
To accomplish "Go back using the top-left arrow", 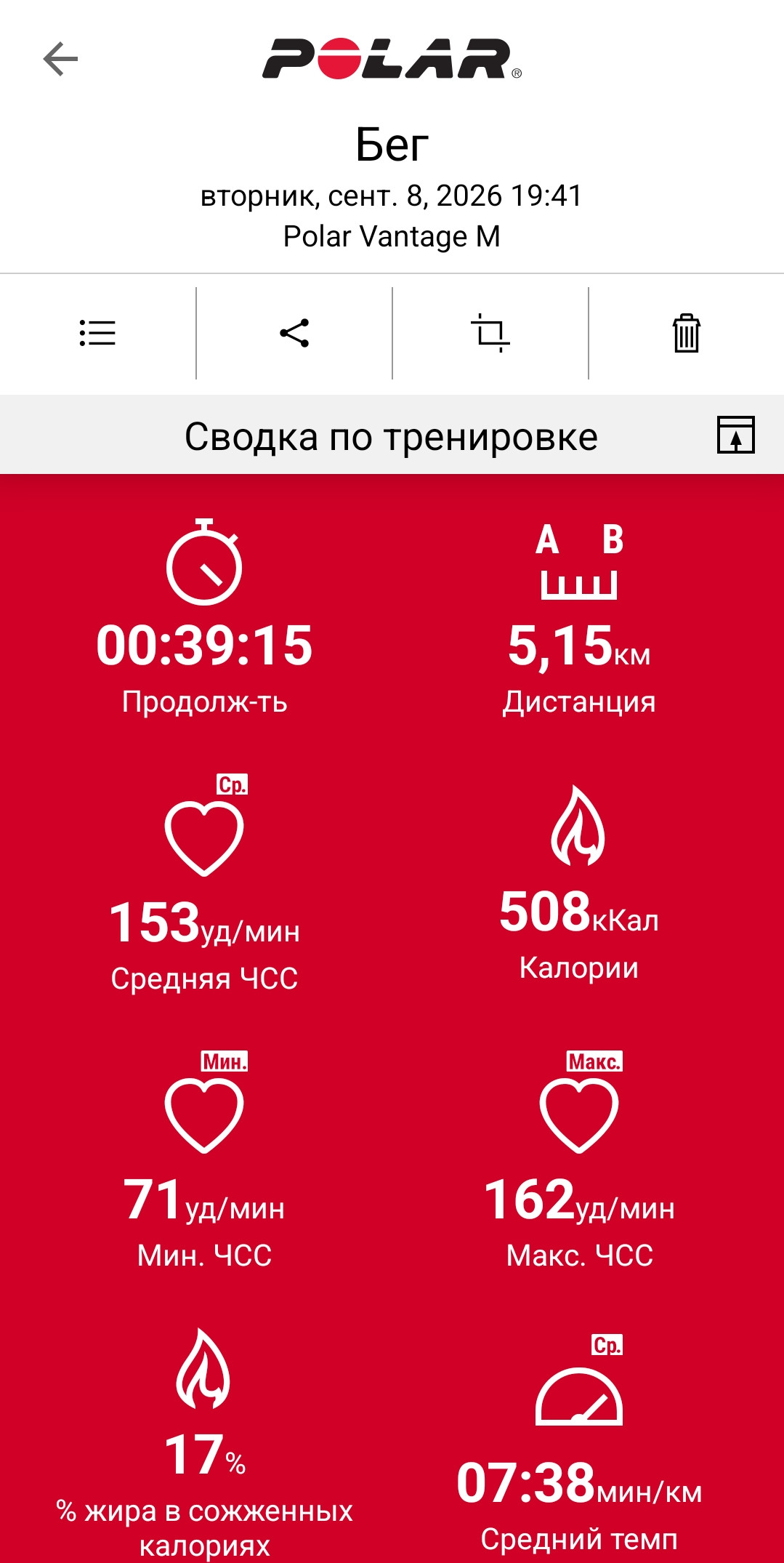I will tap(60, 59).
